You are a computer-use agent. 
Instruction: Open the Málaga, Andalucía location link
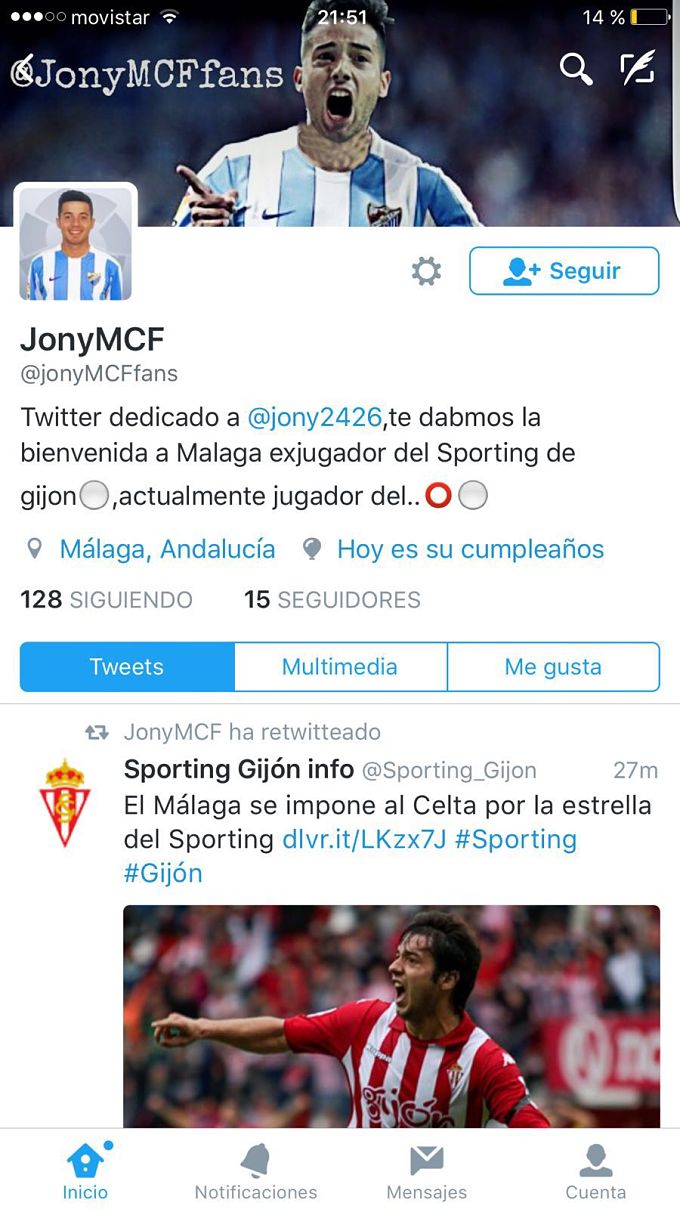pos(167,549)
